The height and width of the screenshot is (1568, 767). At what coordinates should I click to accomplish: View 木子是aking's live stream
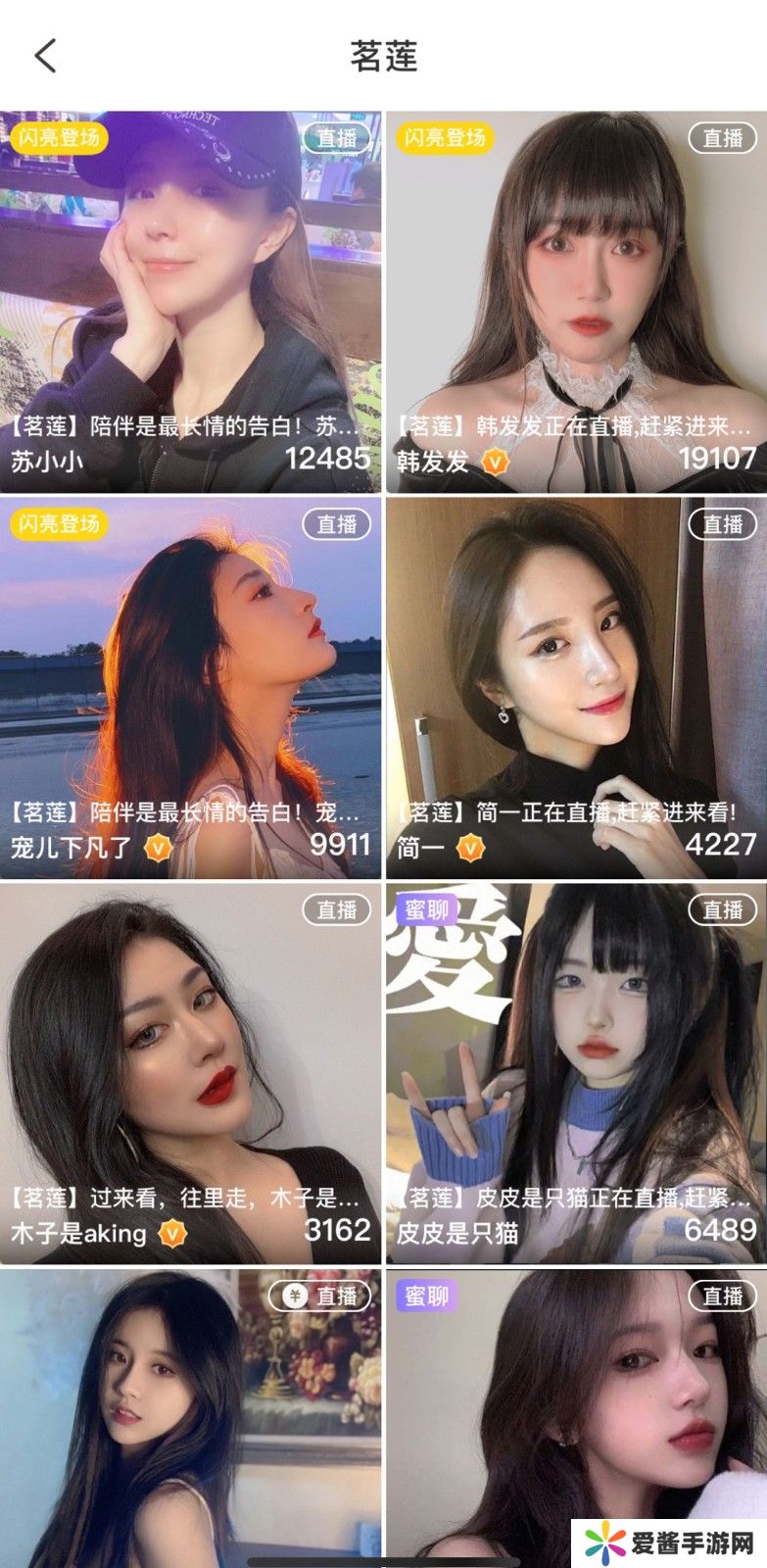(x=190, y=1072)
